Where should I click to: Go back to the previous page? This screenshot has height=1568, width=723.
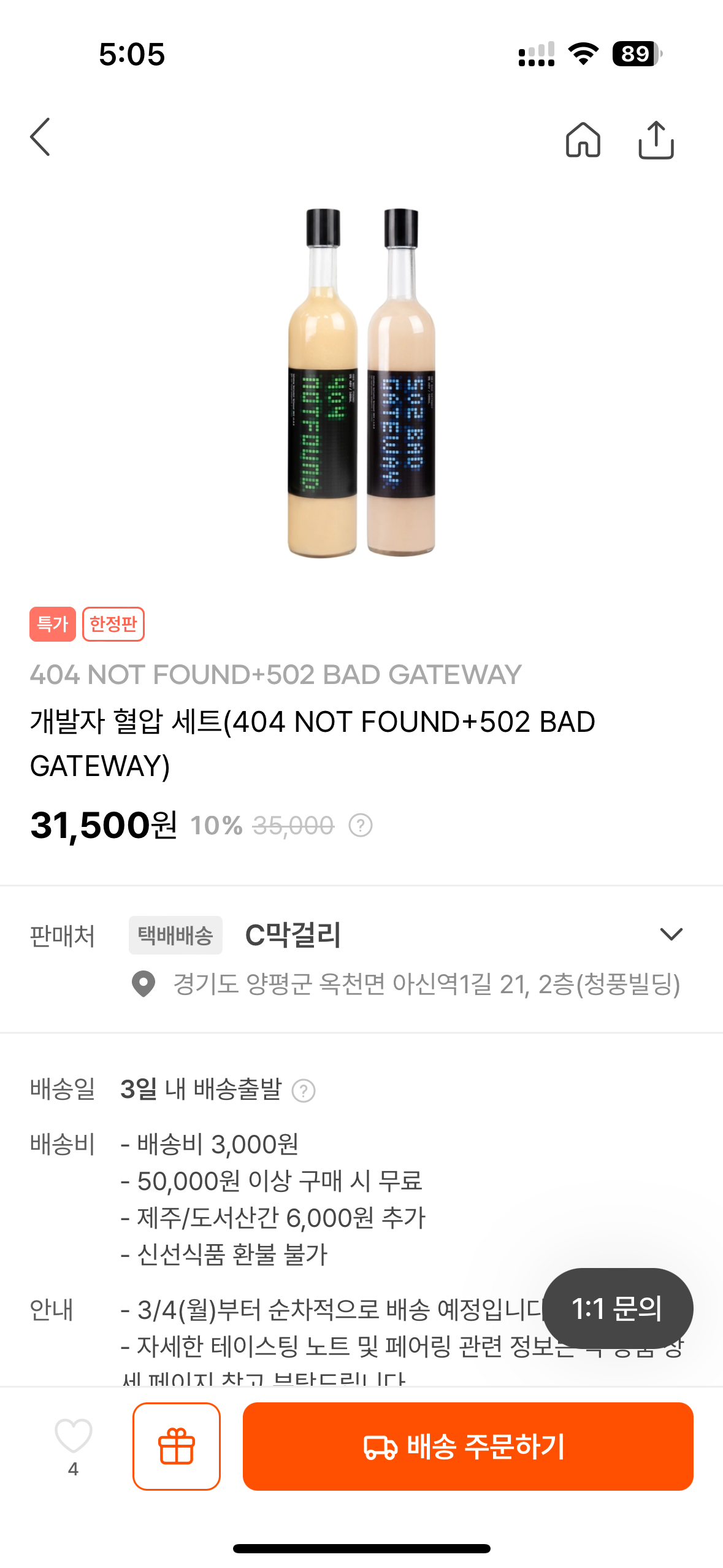point(40,137)
